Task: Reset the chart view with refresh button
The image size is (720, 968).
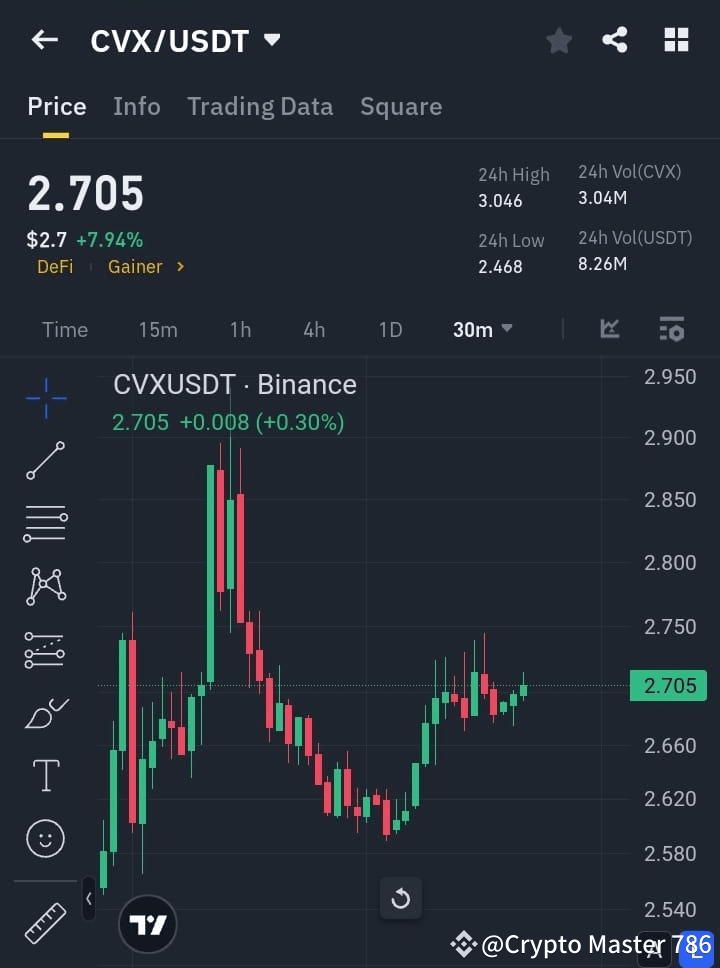Action: (x=401, y=898)
